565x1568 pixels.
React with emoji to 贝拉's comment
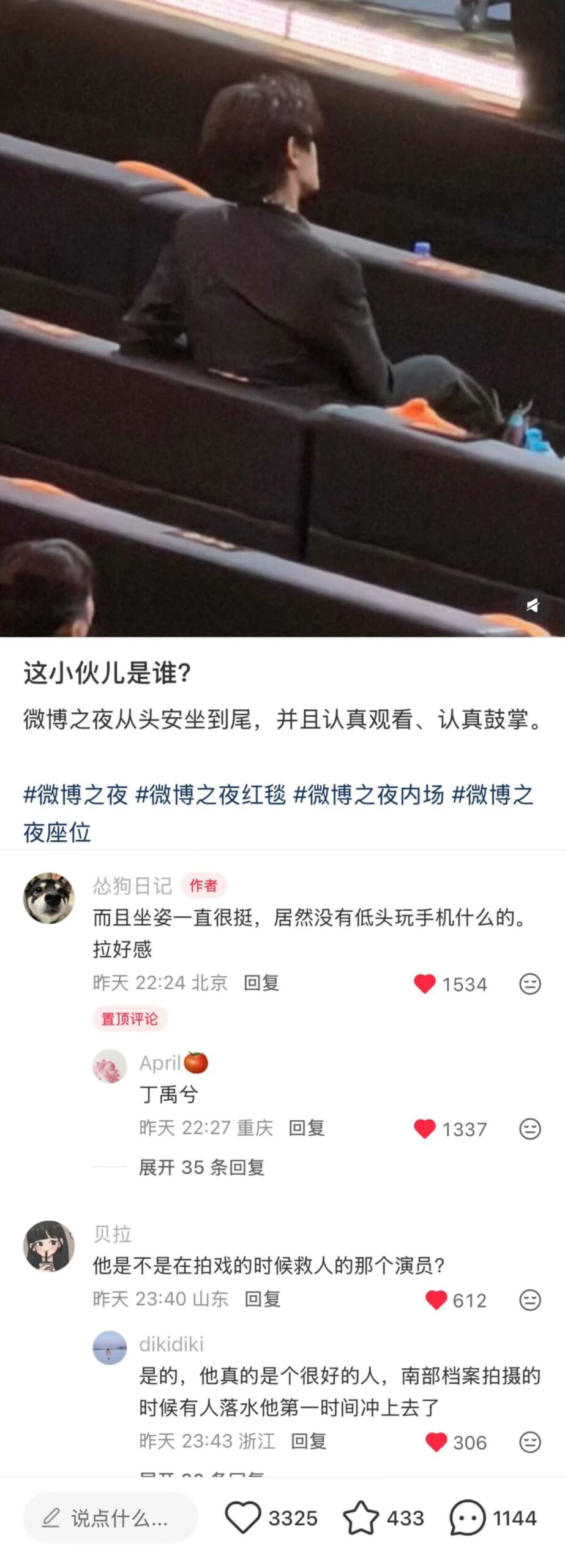pos(529,1300)
